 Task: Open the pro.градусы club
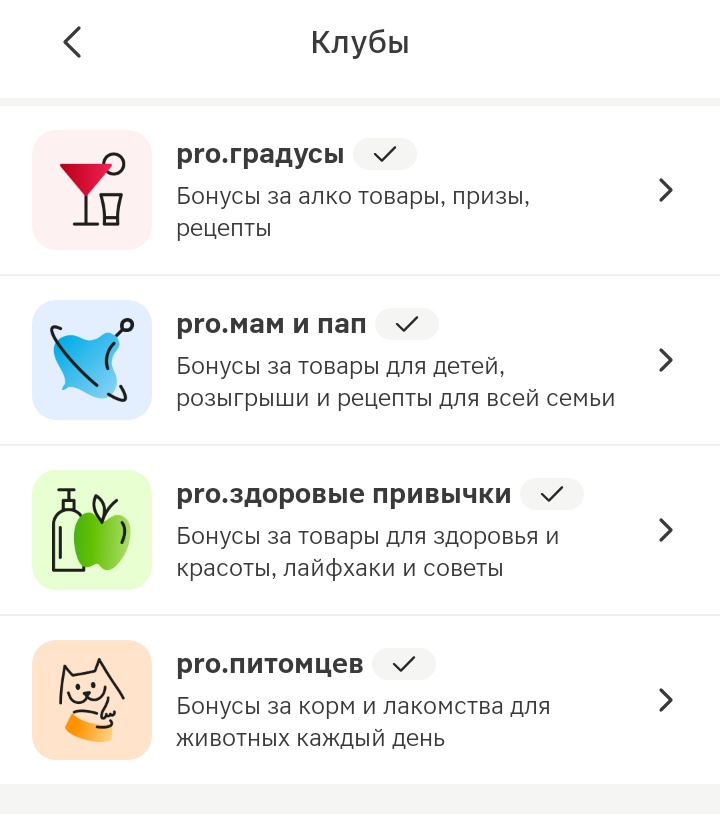click(x=360, y=190)
